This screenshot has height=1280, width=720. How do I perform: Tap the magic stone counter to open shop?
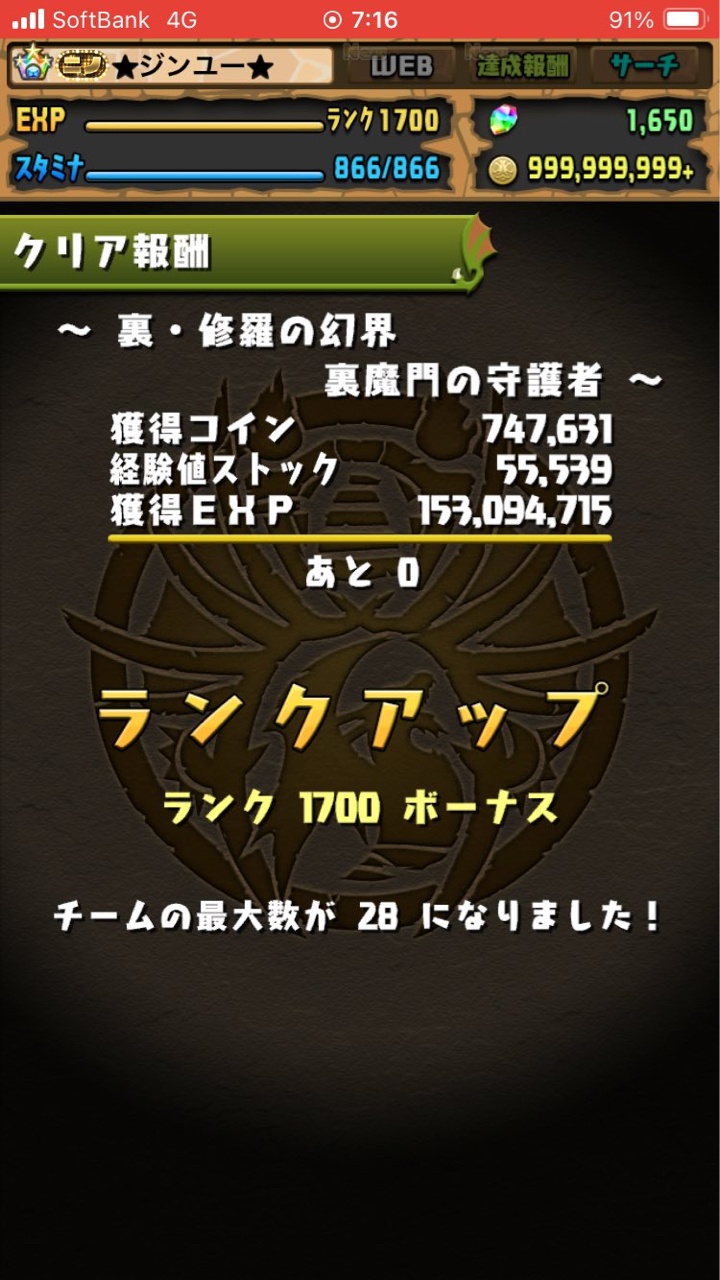coord(592,122)
